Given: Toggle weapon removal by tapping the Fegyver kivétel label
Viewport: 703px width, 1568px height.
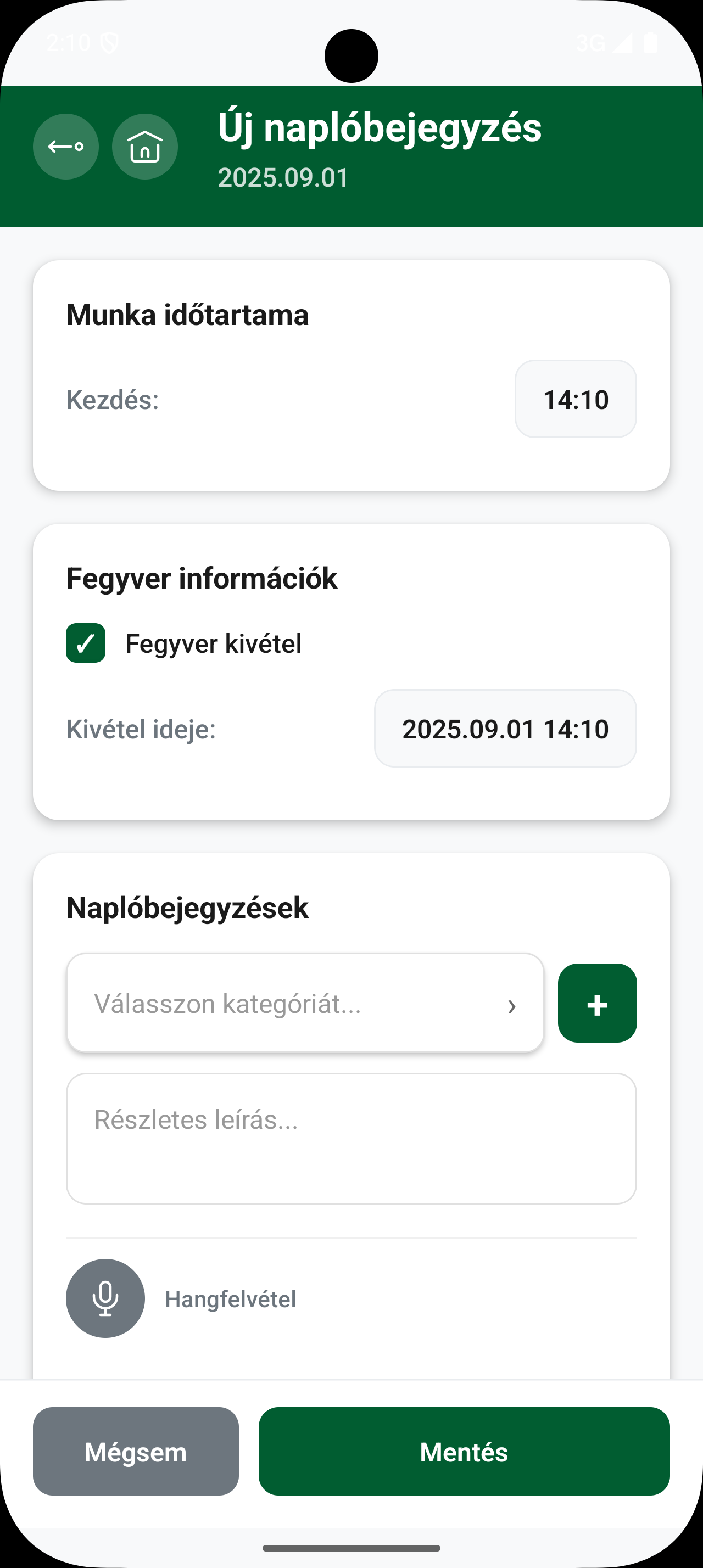Looking at the screenshot, I should point(214,643).
